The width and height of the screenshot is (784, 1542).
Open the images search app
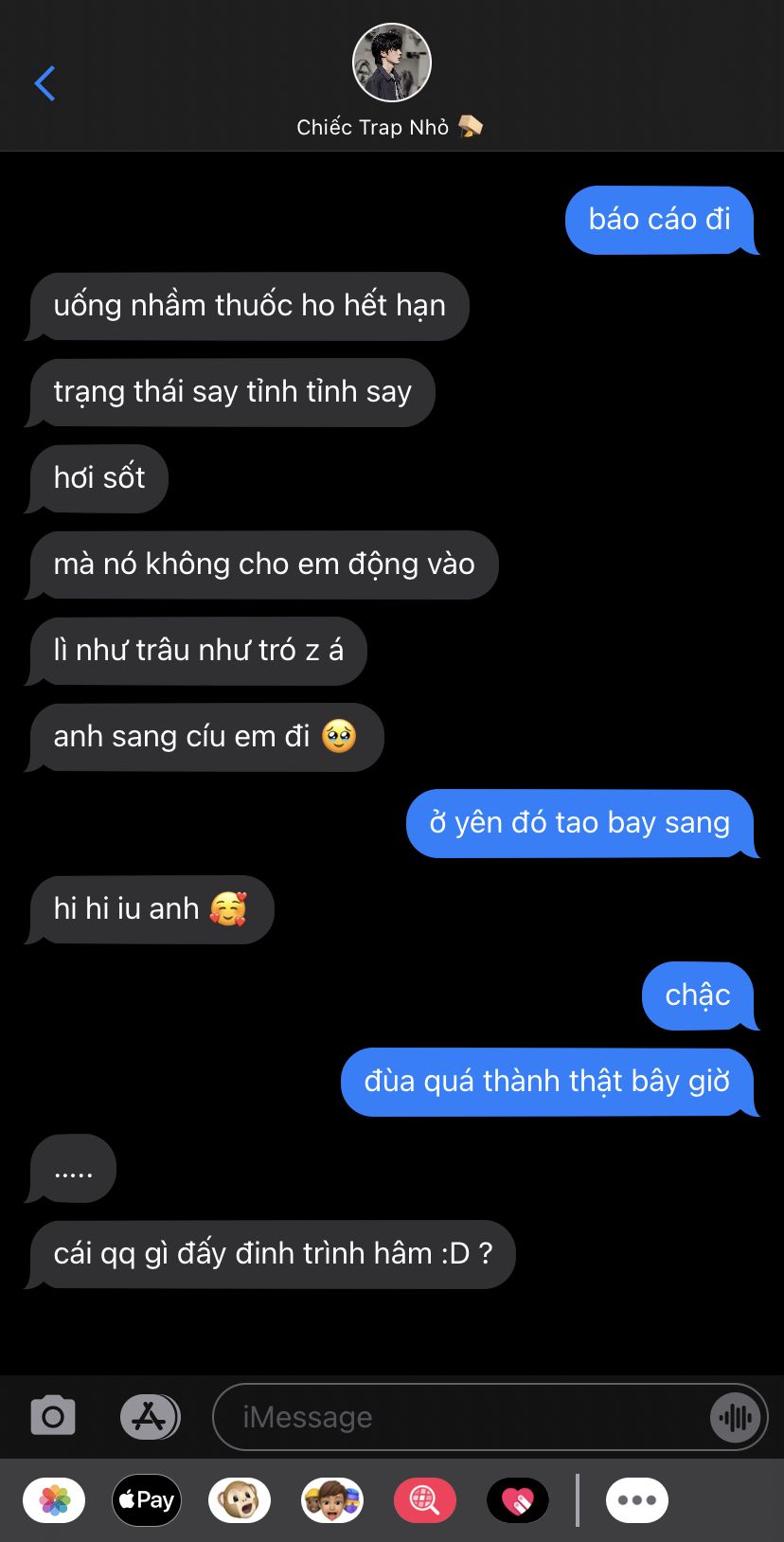(425, 1500)
